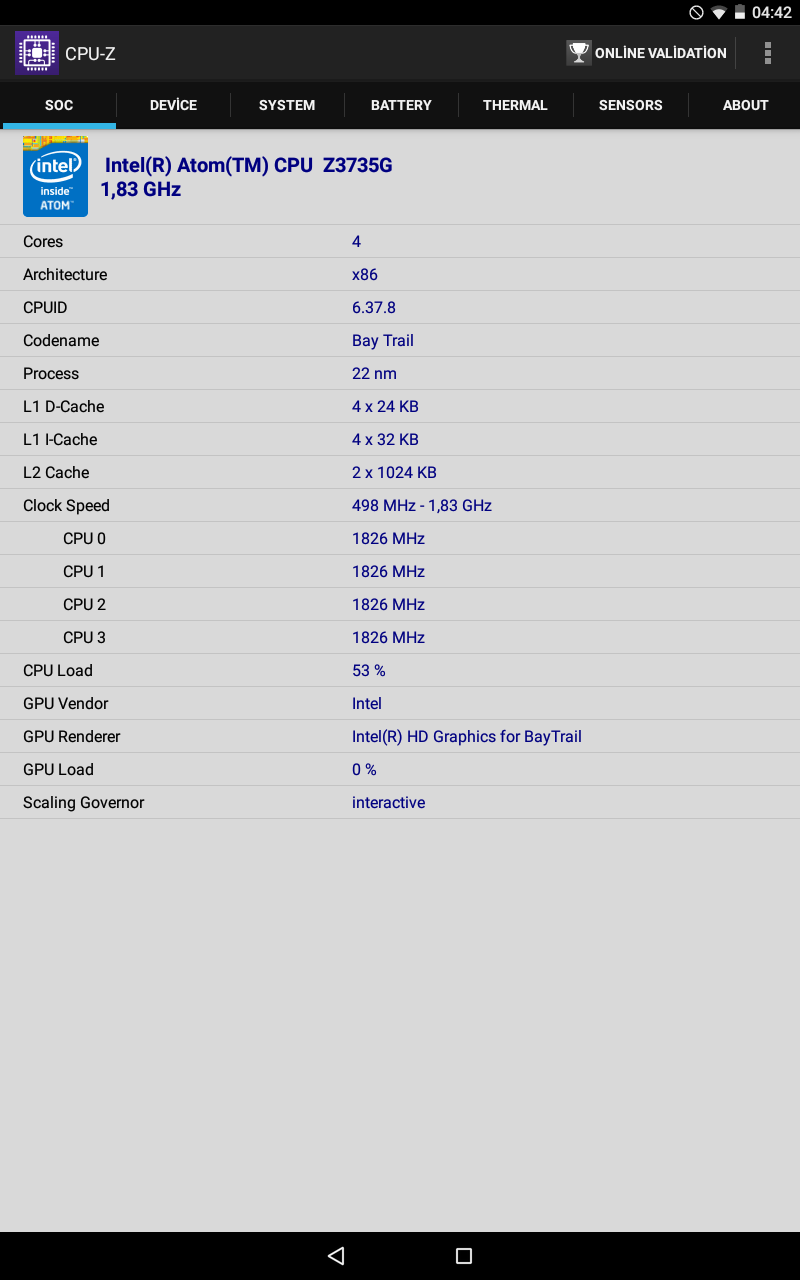Switch to the Device tab
This screenshot has width=800, height=1280.
(x=173, y=105)
